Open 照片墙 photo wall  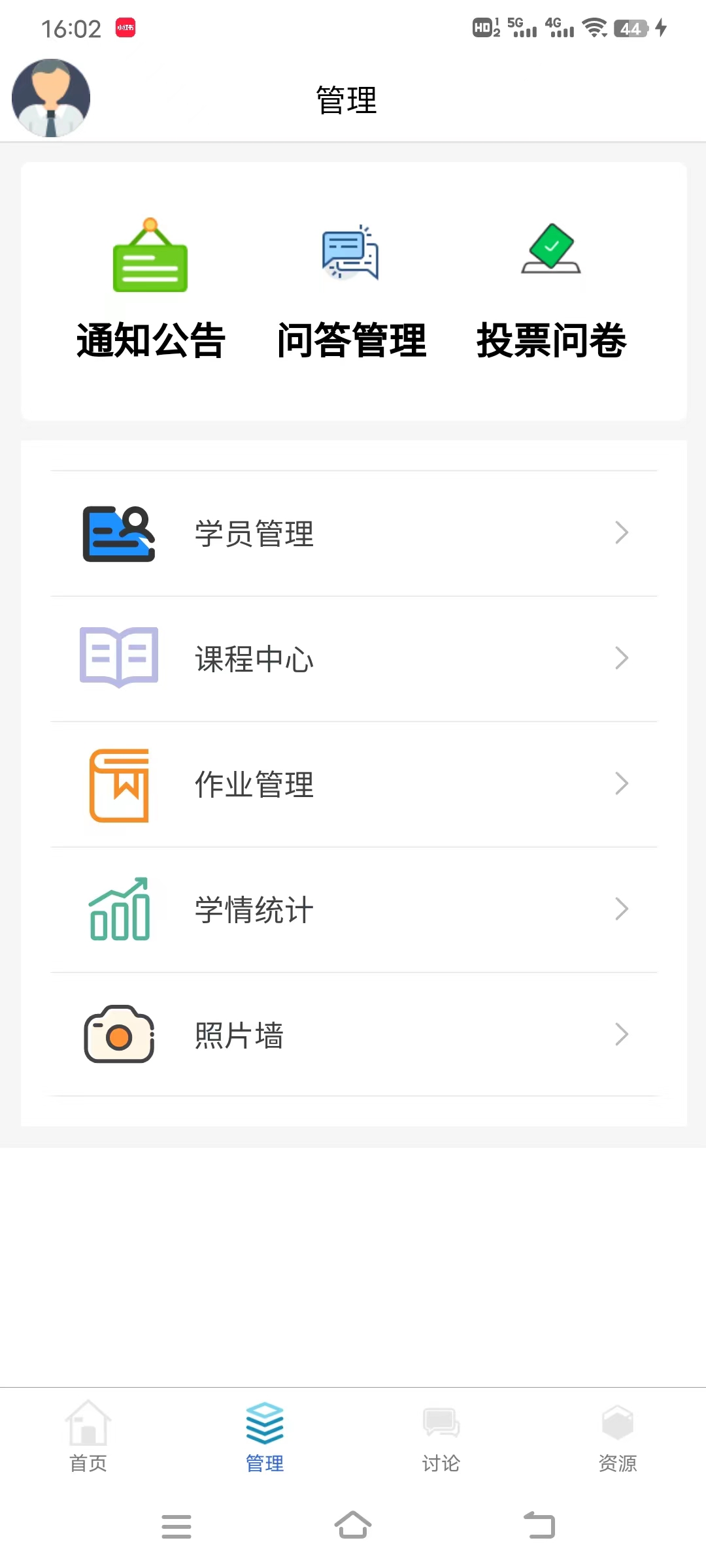click(x=353, y=1035)
